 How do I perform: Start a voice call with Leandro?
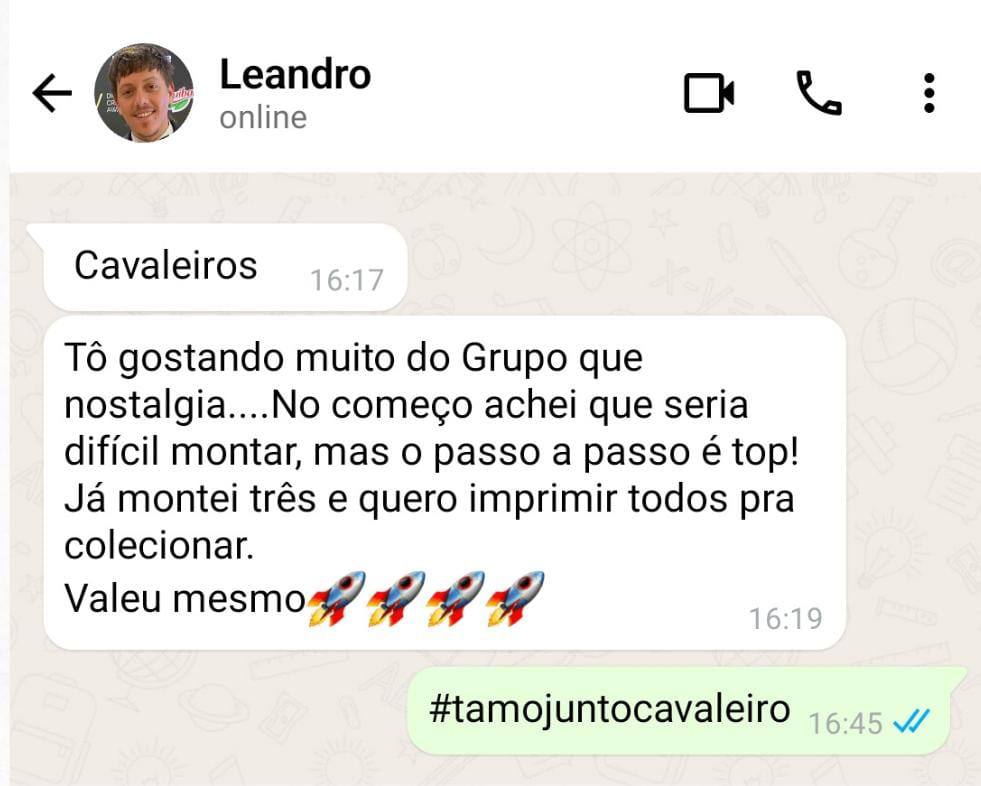point(818,93)
